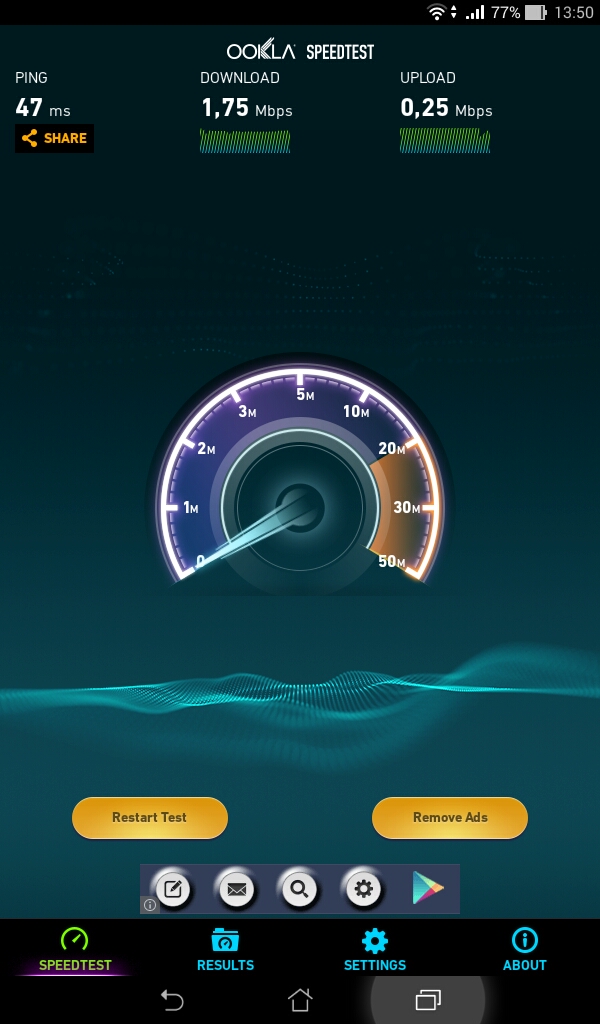This screenshot has height=1024, width=600.
Task: Go back with the system back button
Action: click(x=172, y=999)
